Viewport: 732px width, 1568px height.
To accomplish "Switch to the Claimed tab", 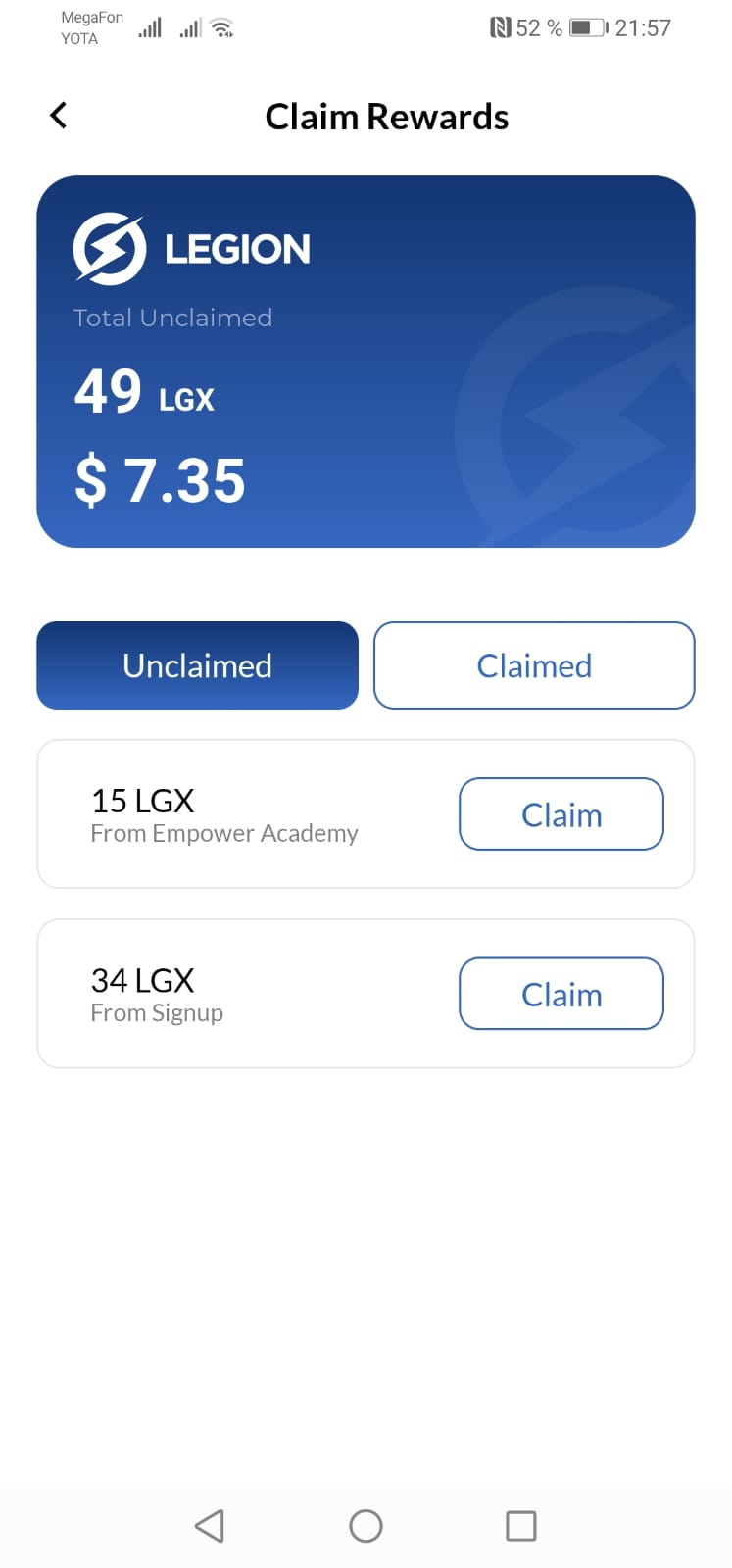I will point(534,665).
